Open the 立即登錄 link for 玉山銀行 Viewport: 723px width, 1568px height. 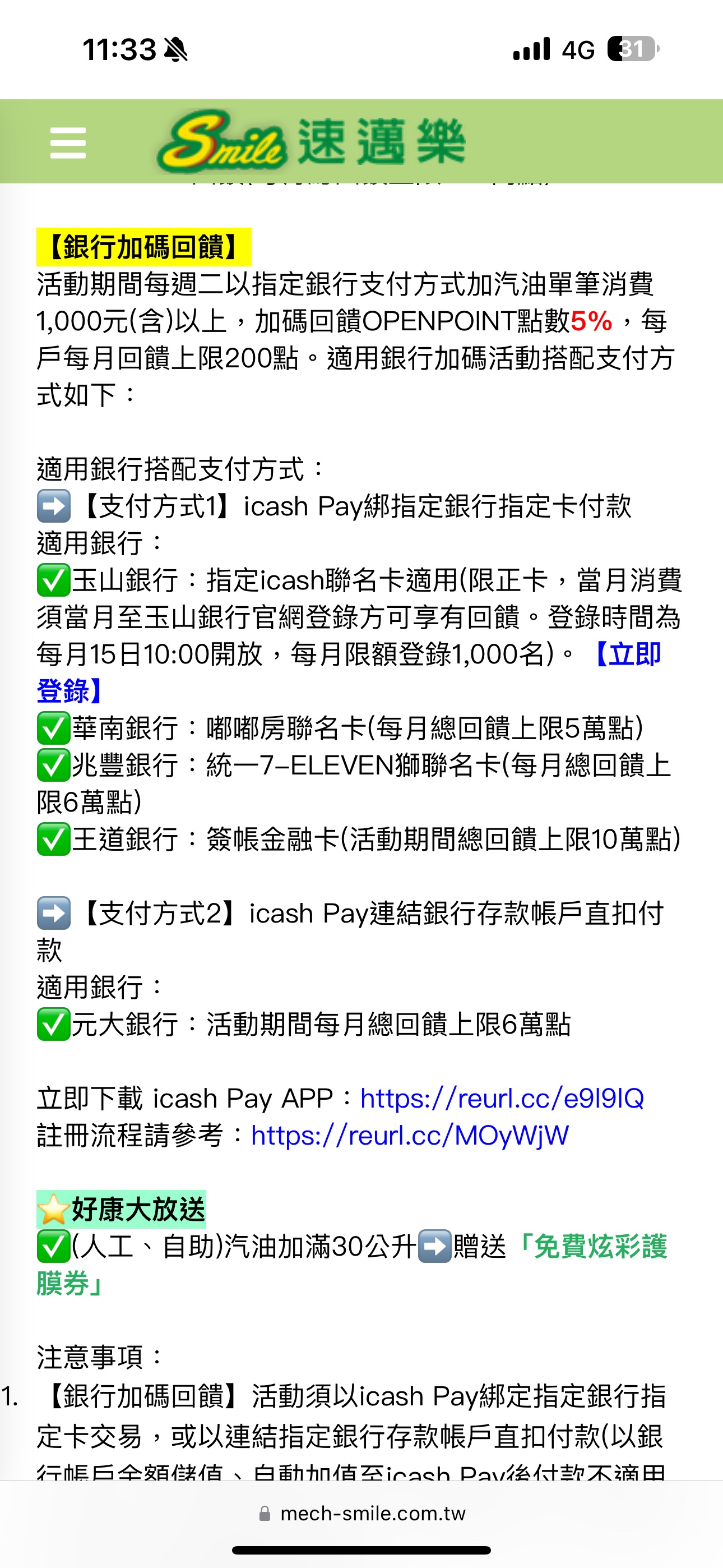[627, 655]
